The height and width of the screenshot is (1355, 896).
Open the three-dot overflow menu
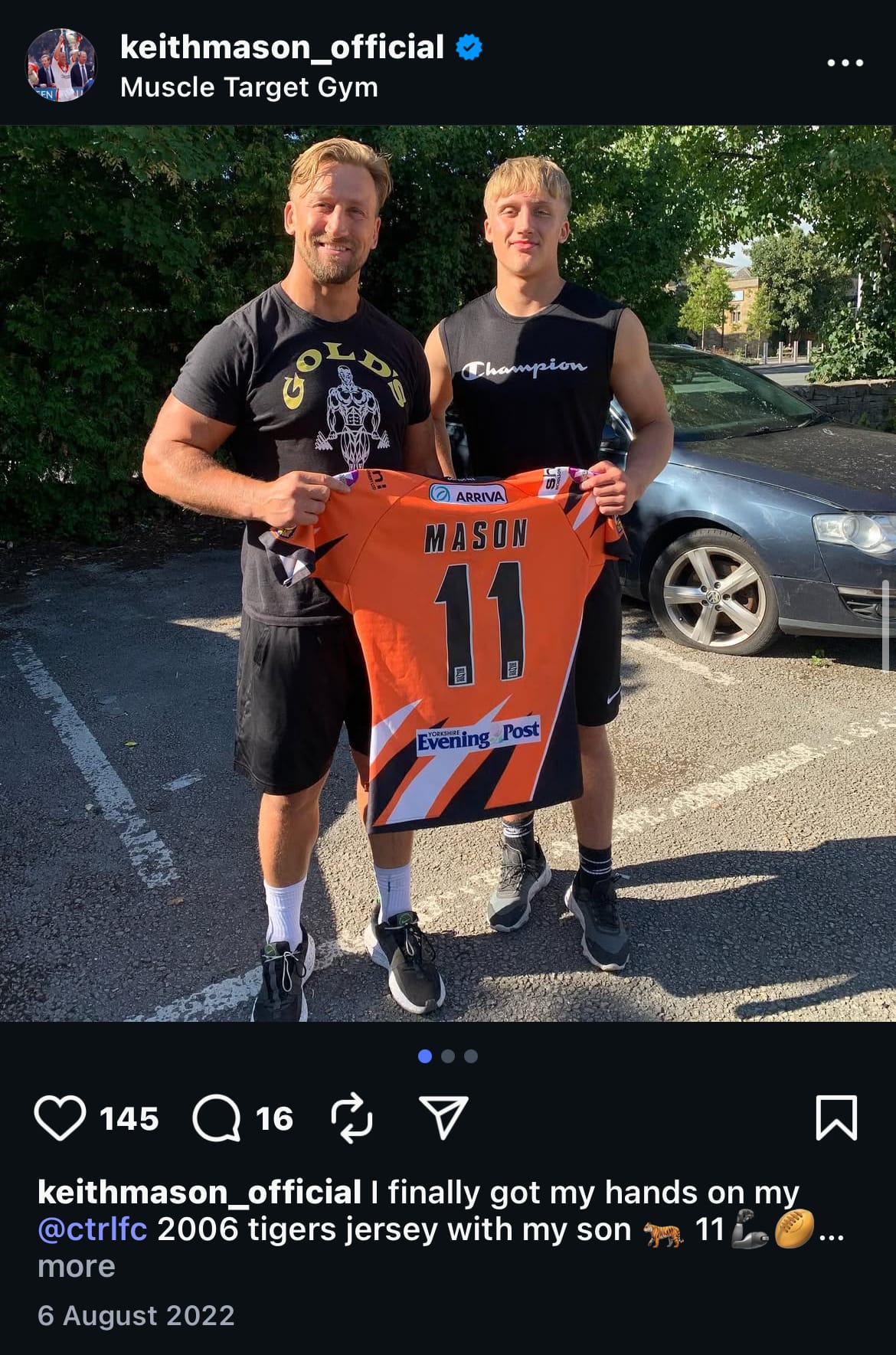(845, 63)
